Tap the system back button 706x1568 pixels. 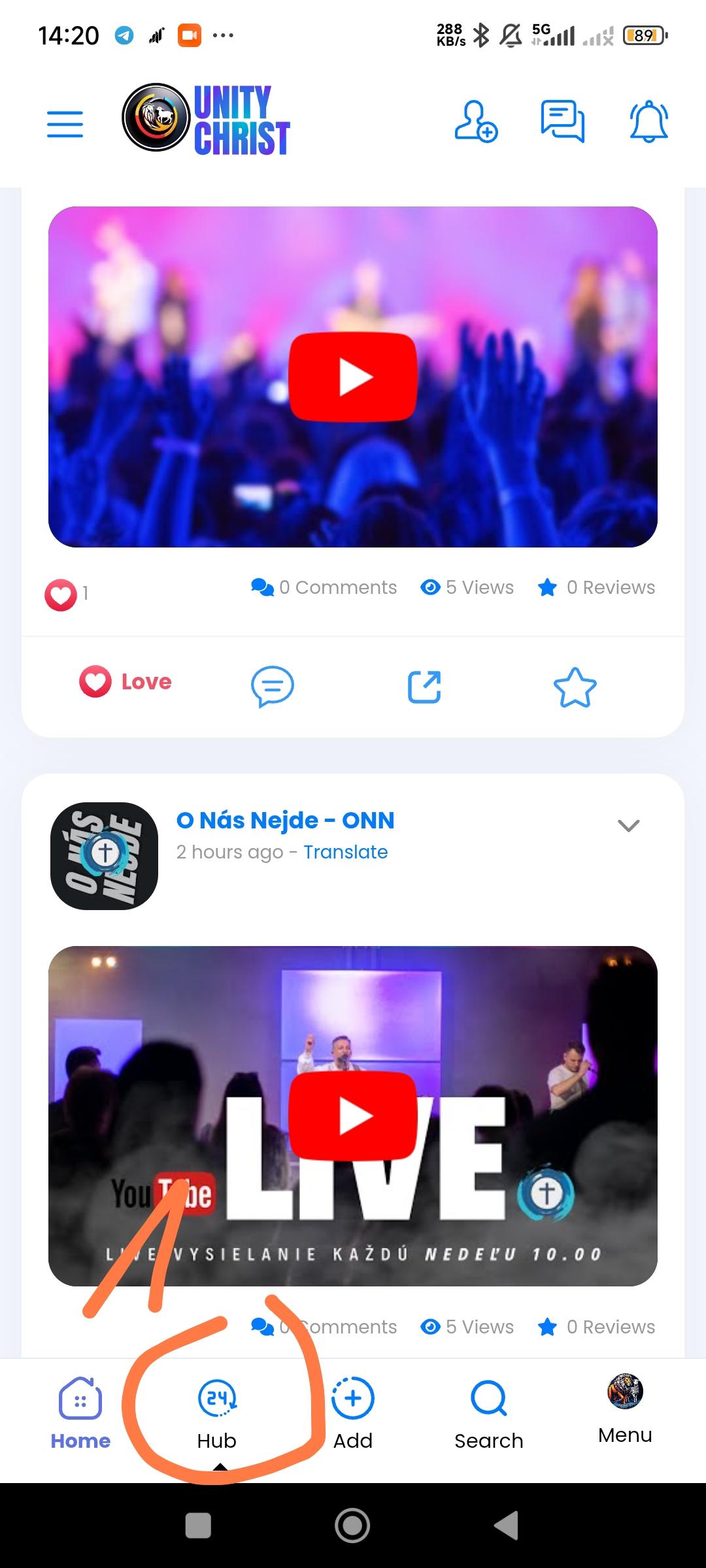[507, 1526]
